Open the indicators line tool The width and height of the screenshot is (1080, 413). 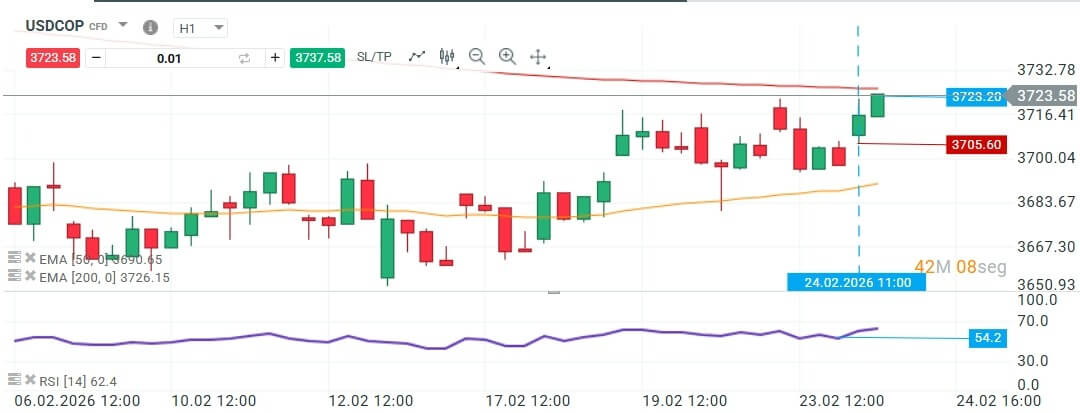coord(417,56)
